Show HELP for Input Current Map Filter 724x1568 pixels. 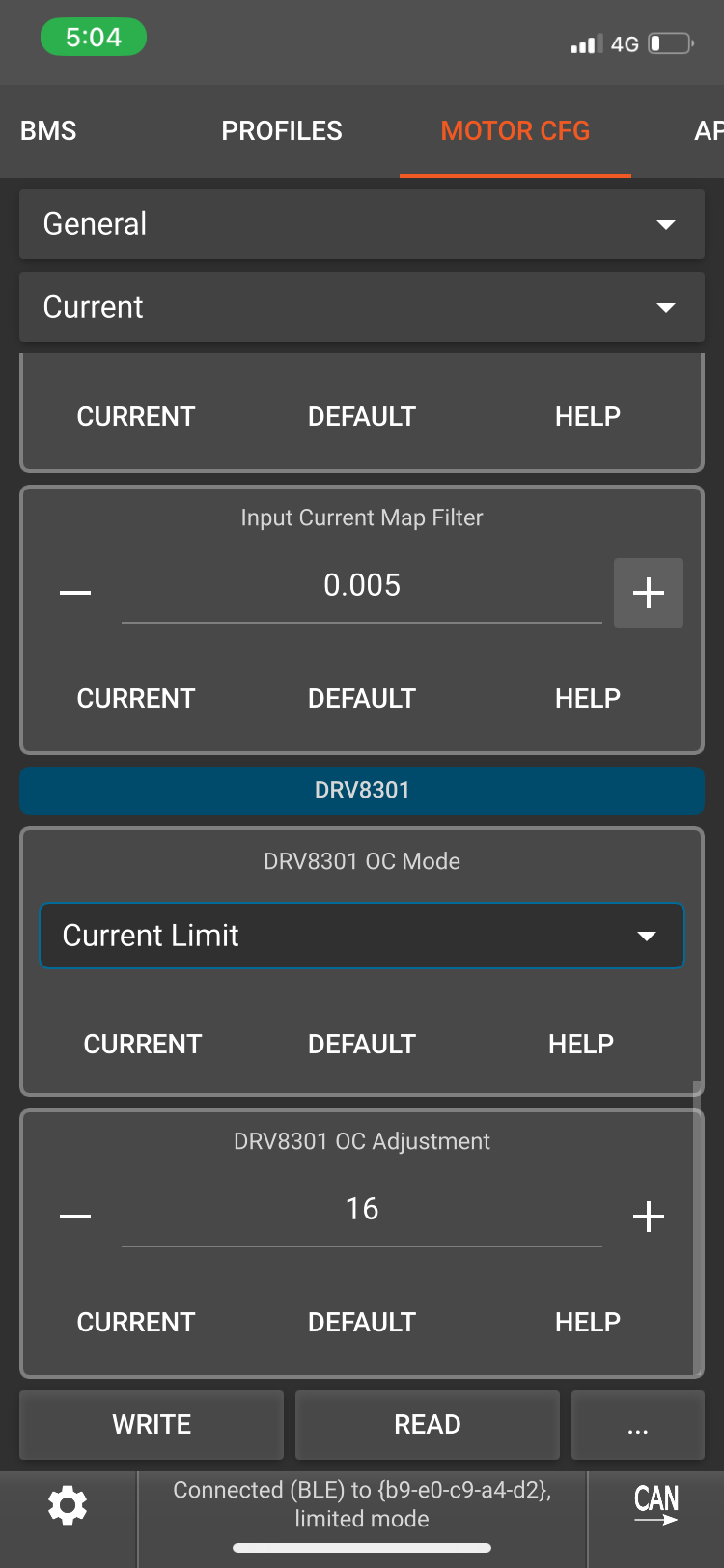587,698
